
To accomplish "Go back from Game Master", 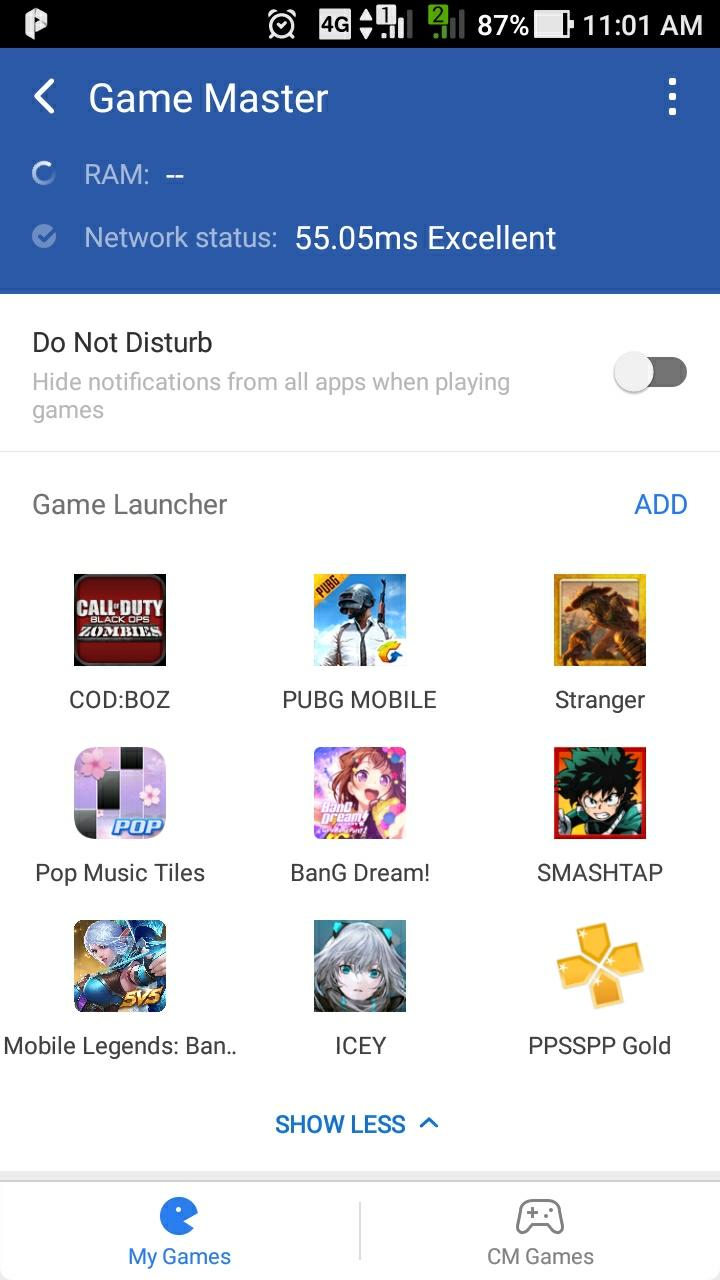I will pos(45,98).
